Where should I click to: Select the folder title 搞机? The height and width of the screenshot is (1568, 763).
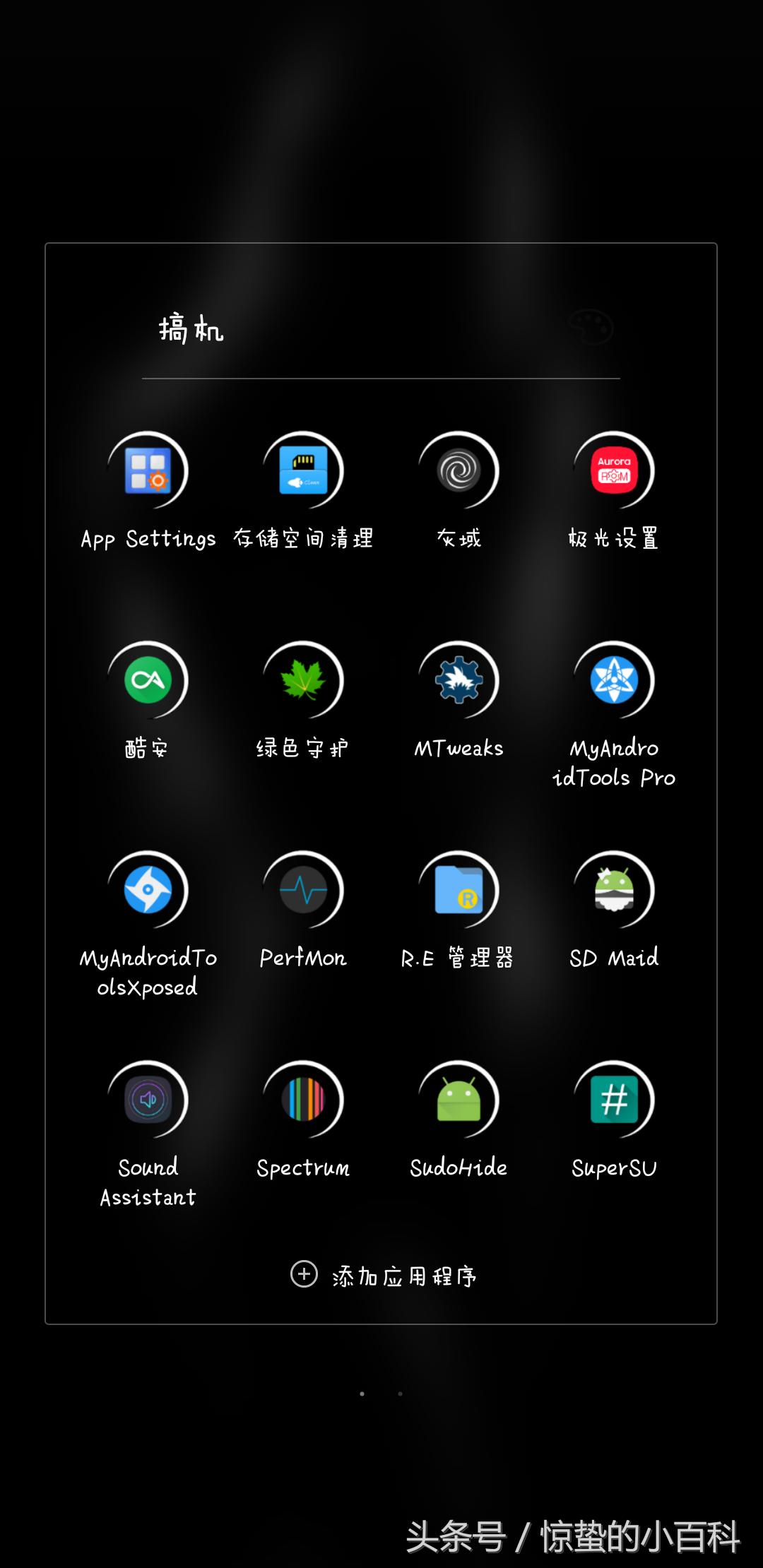(x=189, y=328)
